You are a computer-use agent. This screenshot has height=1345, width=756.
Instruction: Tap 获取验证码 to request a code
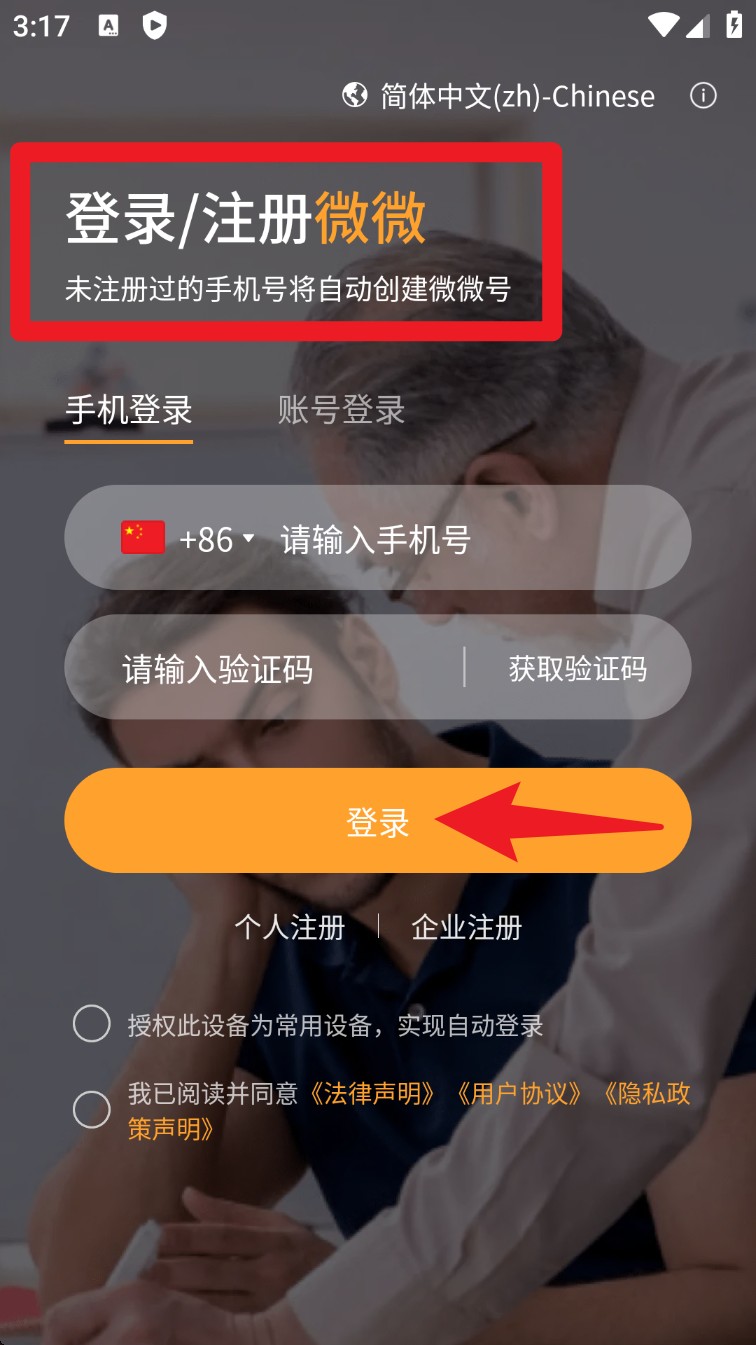(x=577, y=669)
